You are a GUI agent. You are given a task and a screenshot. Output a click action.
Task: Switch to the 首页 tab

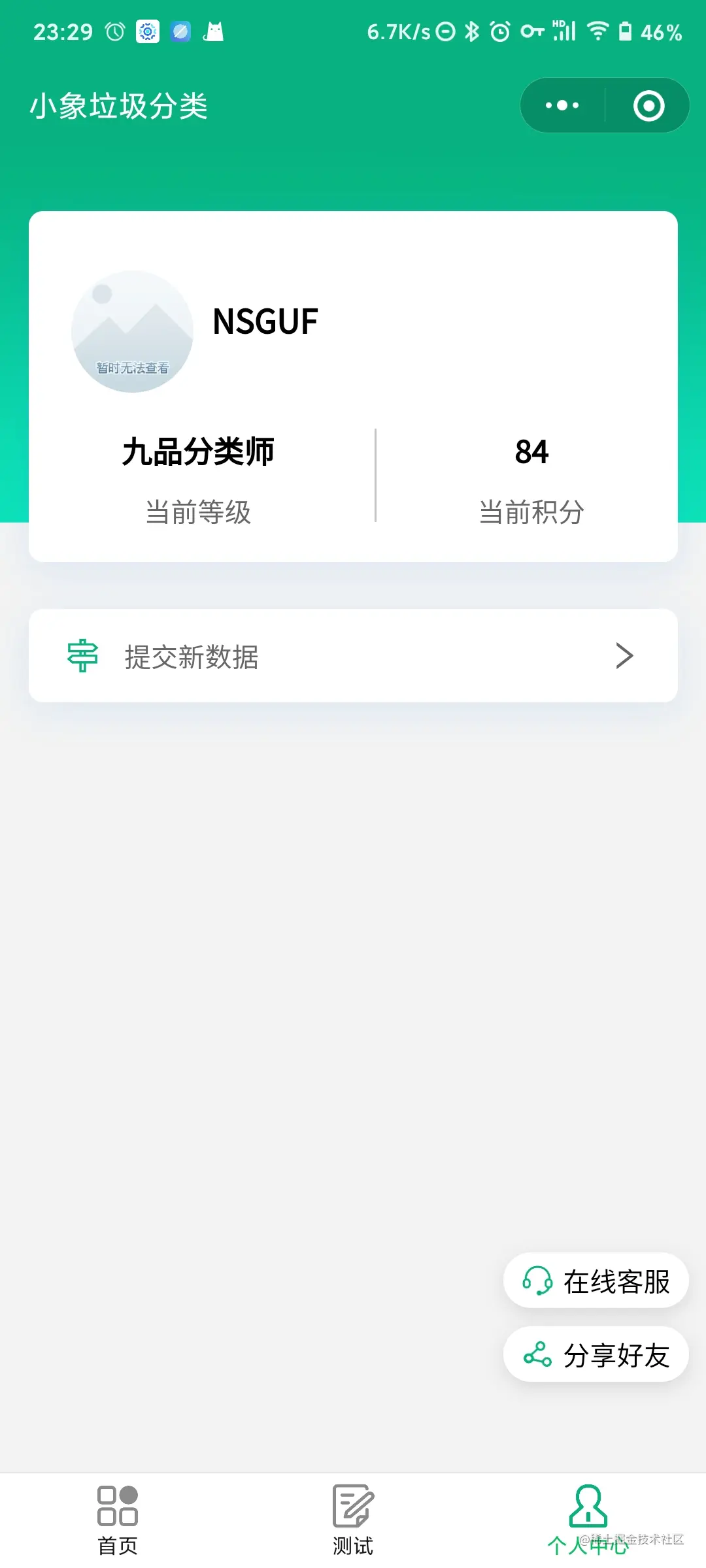pyautogui.click(x=118, y=1516)
